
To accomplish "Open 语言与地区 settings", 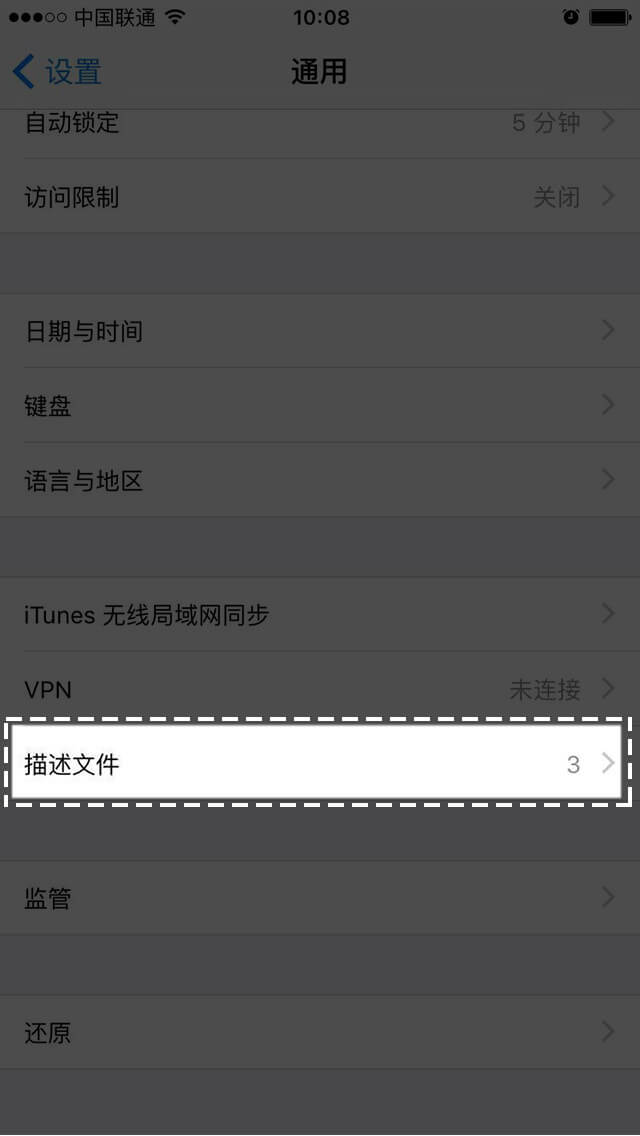I will pyautogui.click(x=320, y=481).
